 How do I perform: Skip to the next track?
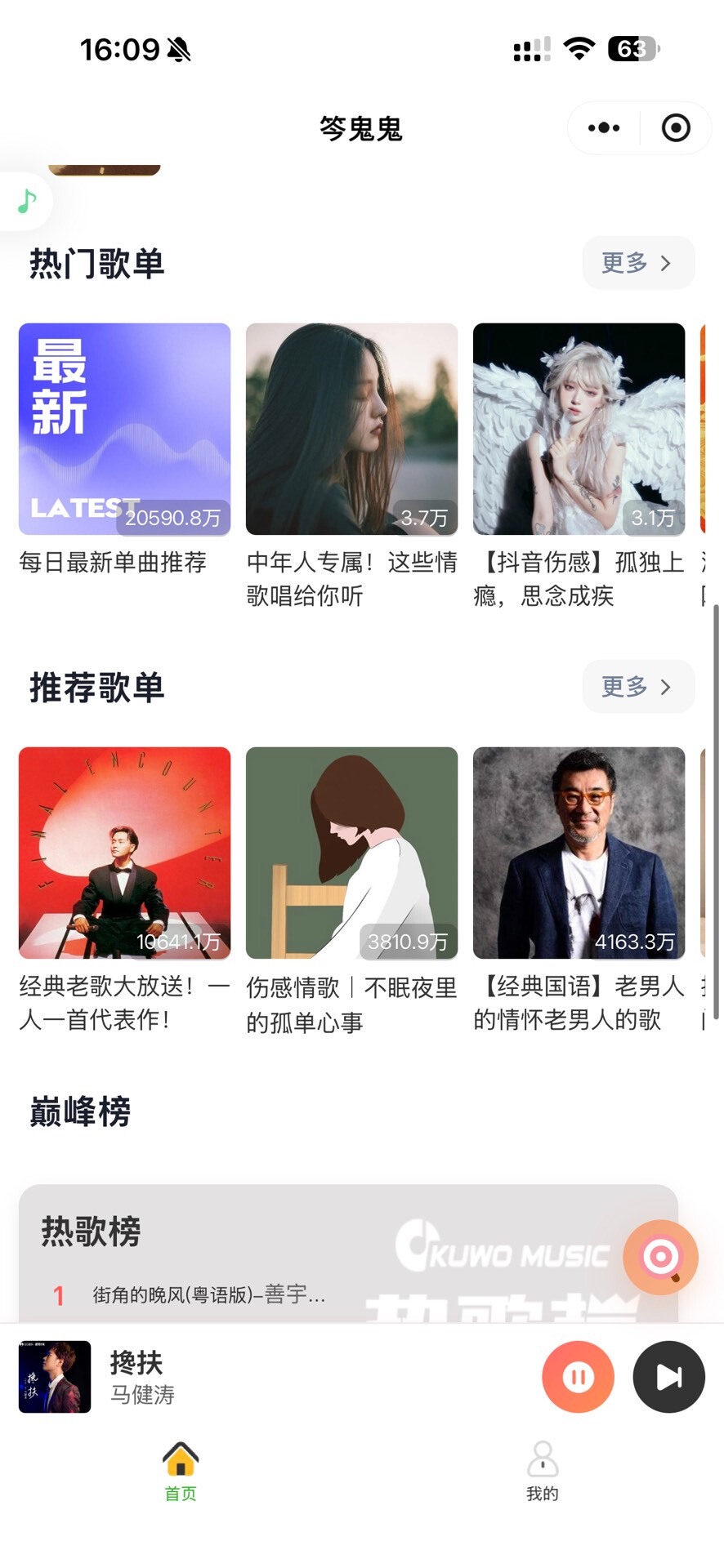tap(668, 1377)
